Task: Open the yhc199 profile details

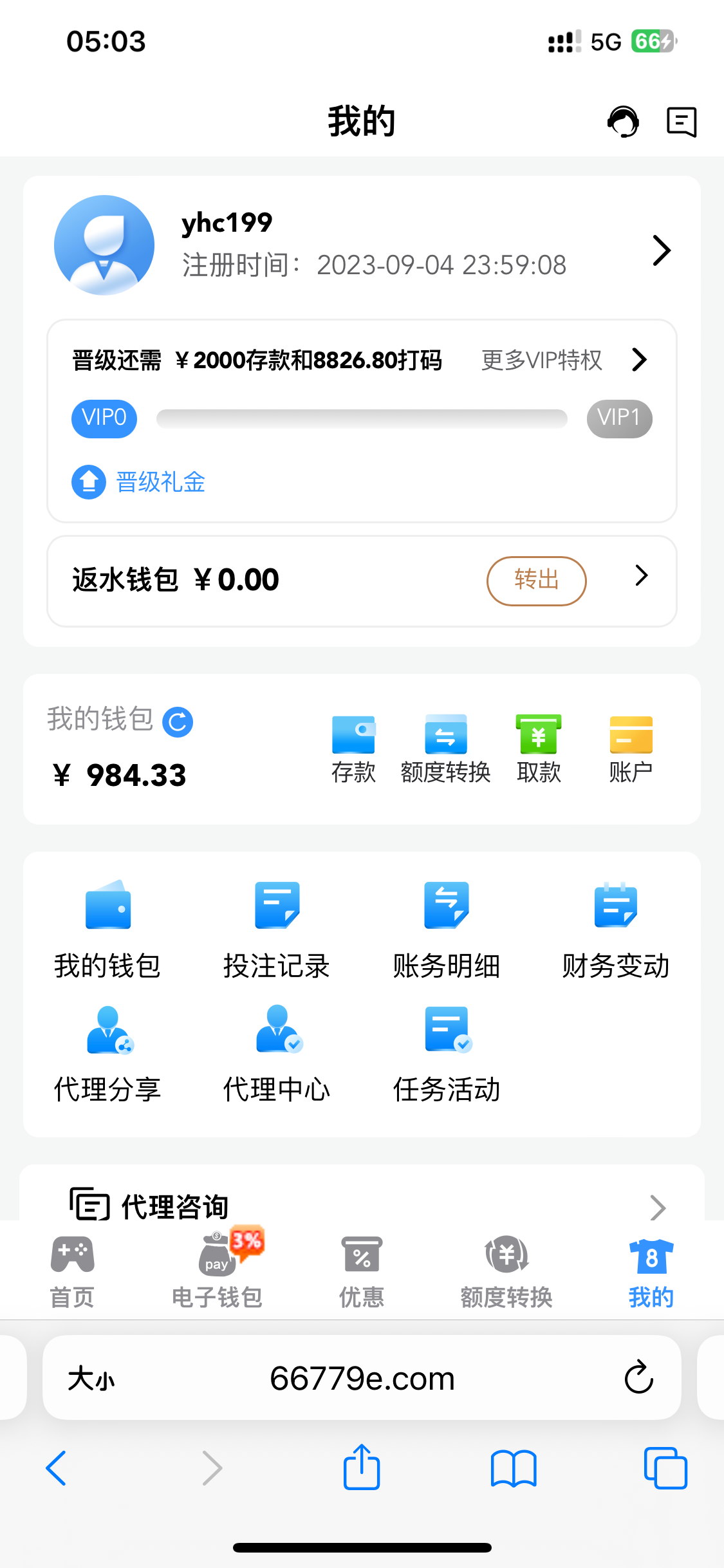Action: click(x=661, y=250)
